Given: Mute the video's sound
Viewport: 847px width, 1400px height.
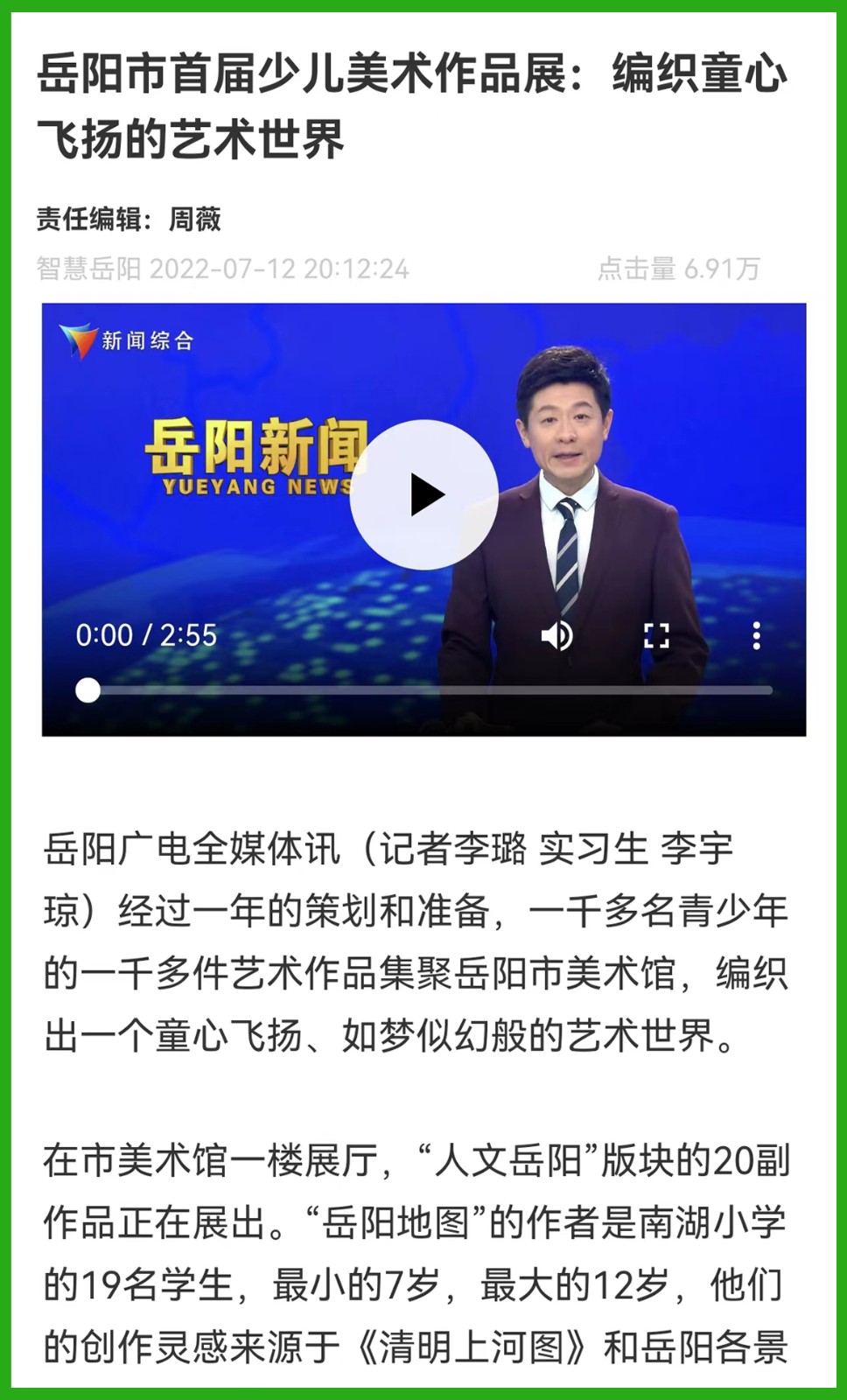Looking at the screenshot, I should click(556, 636).
